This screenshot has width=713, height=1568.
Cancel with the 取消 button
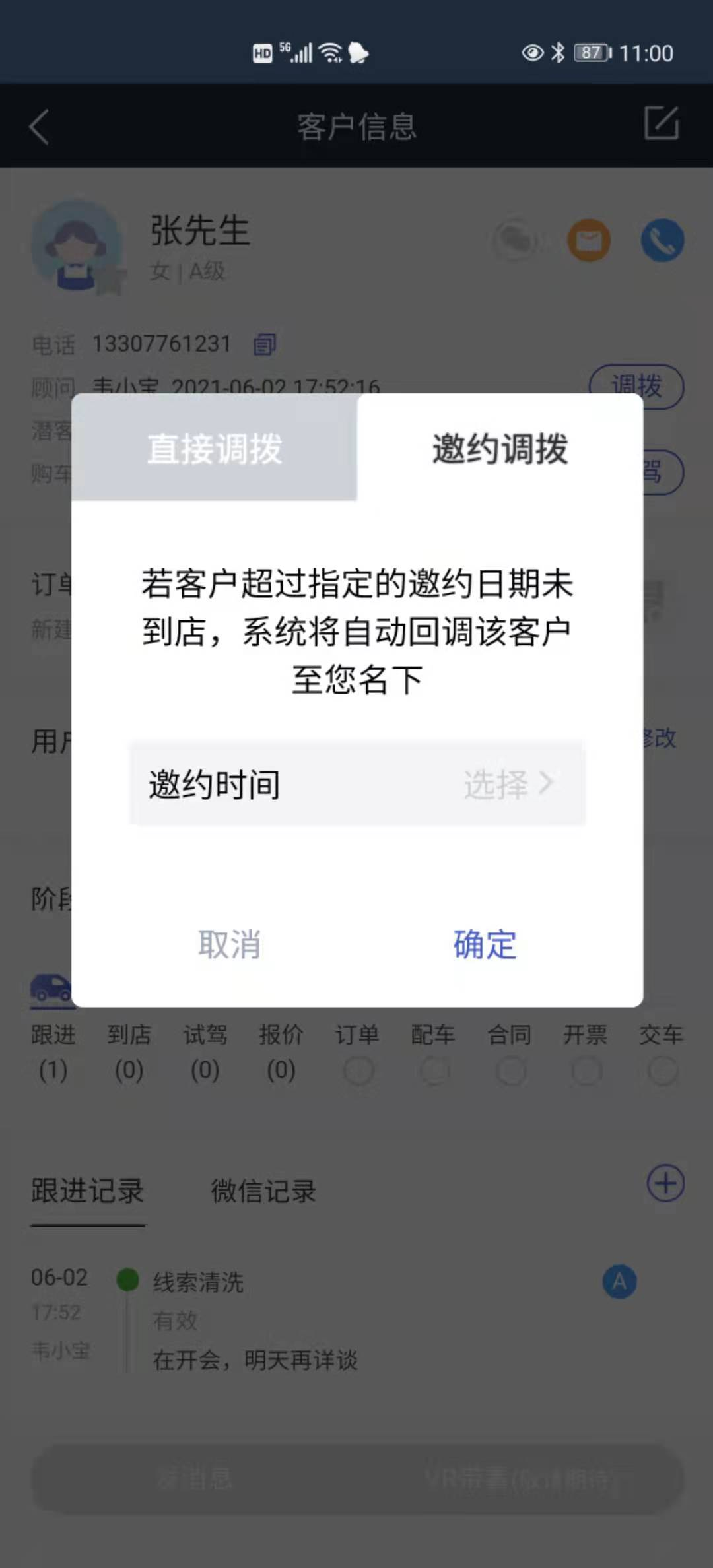click(x=229, y=944)
